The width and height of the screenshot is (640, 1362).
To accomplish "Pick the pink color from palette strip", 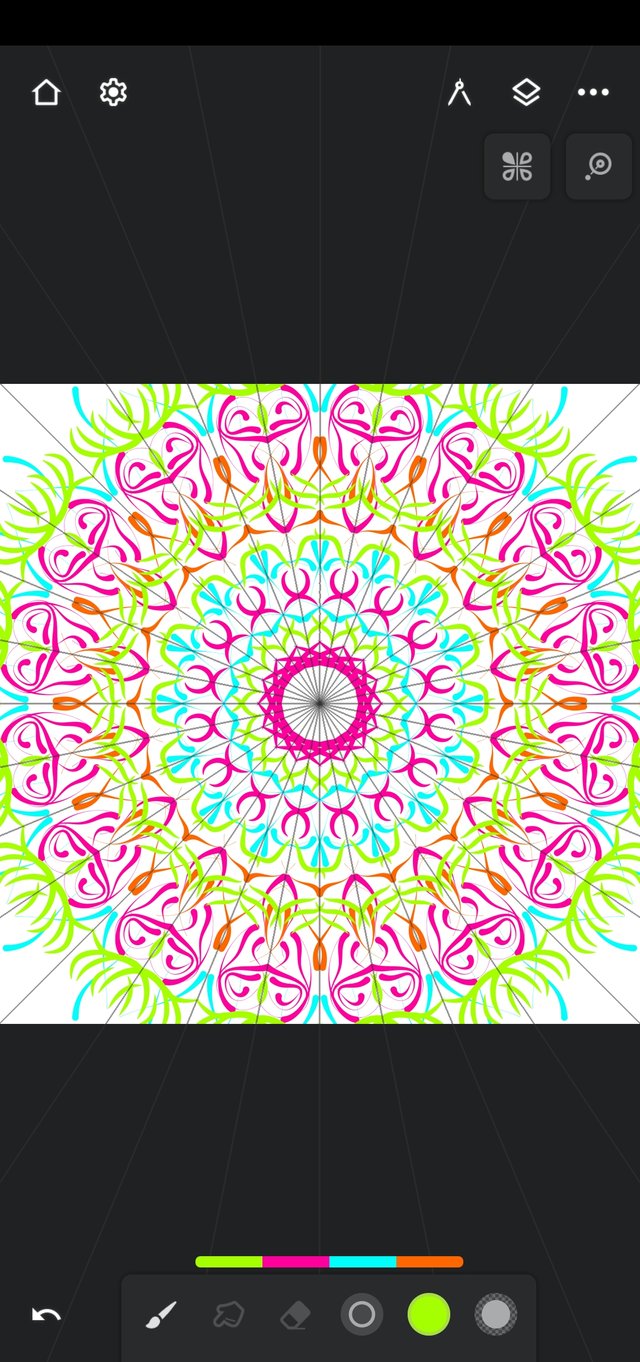I will (295, 1262).
